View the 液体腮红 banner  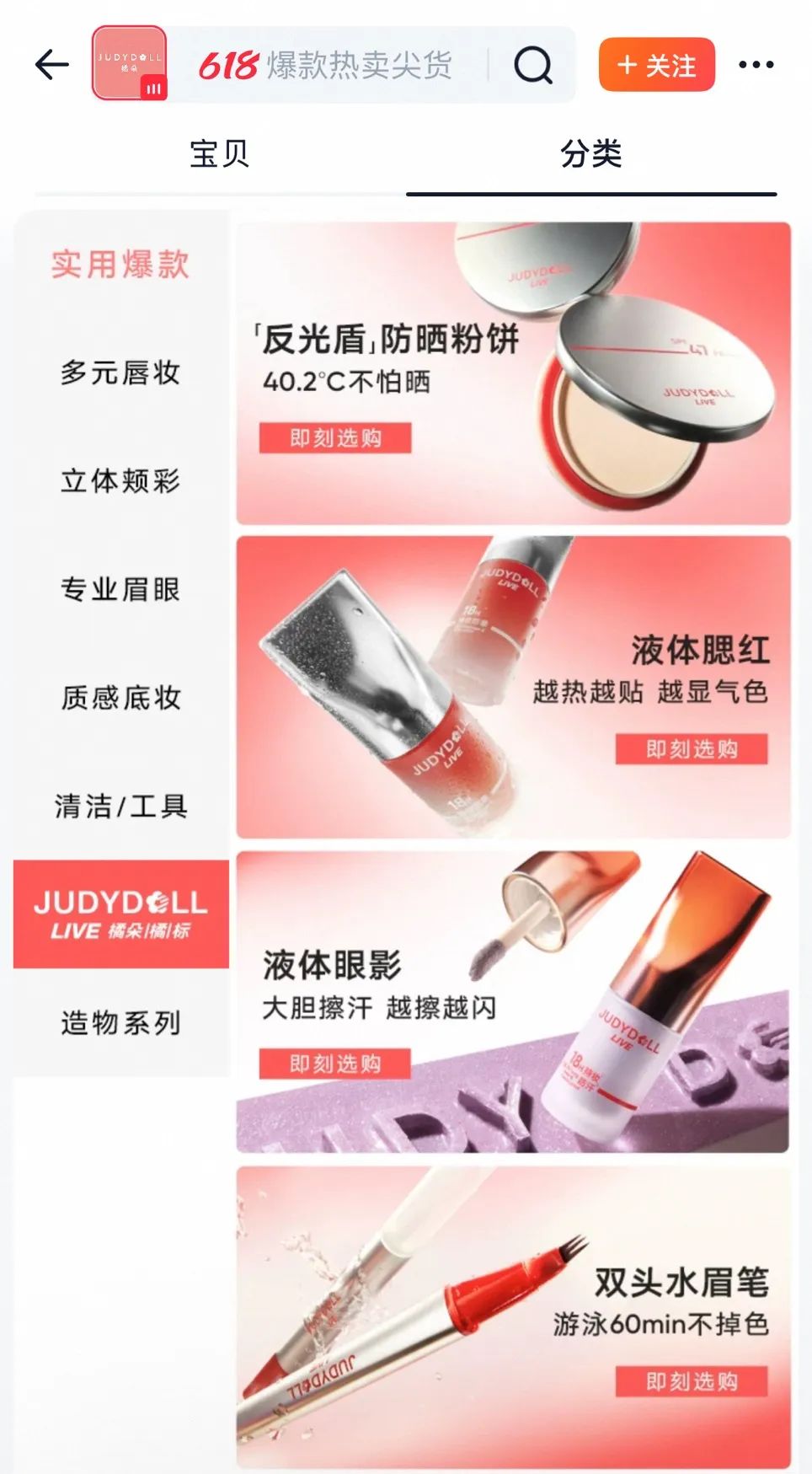coord(512,687)
